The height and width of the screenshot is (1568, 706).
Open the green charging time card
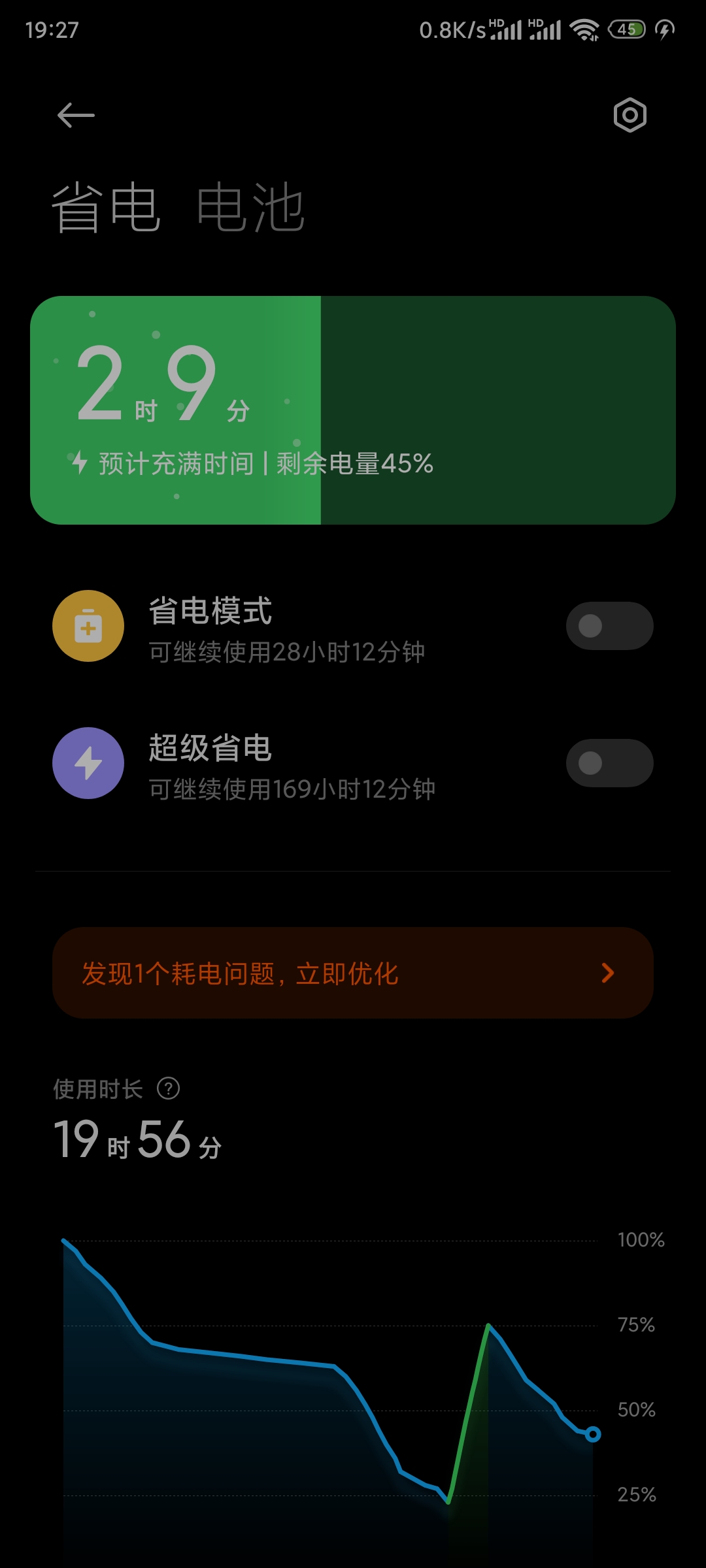(x=353, y=410)
